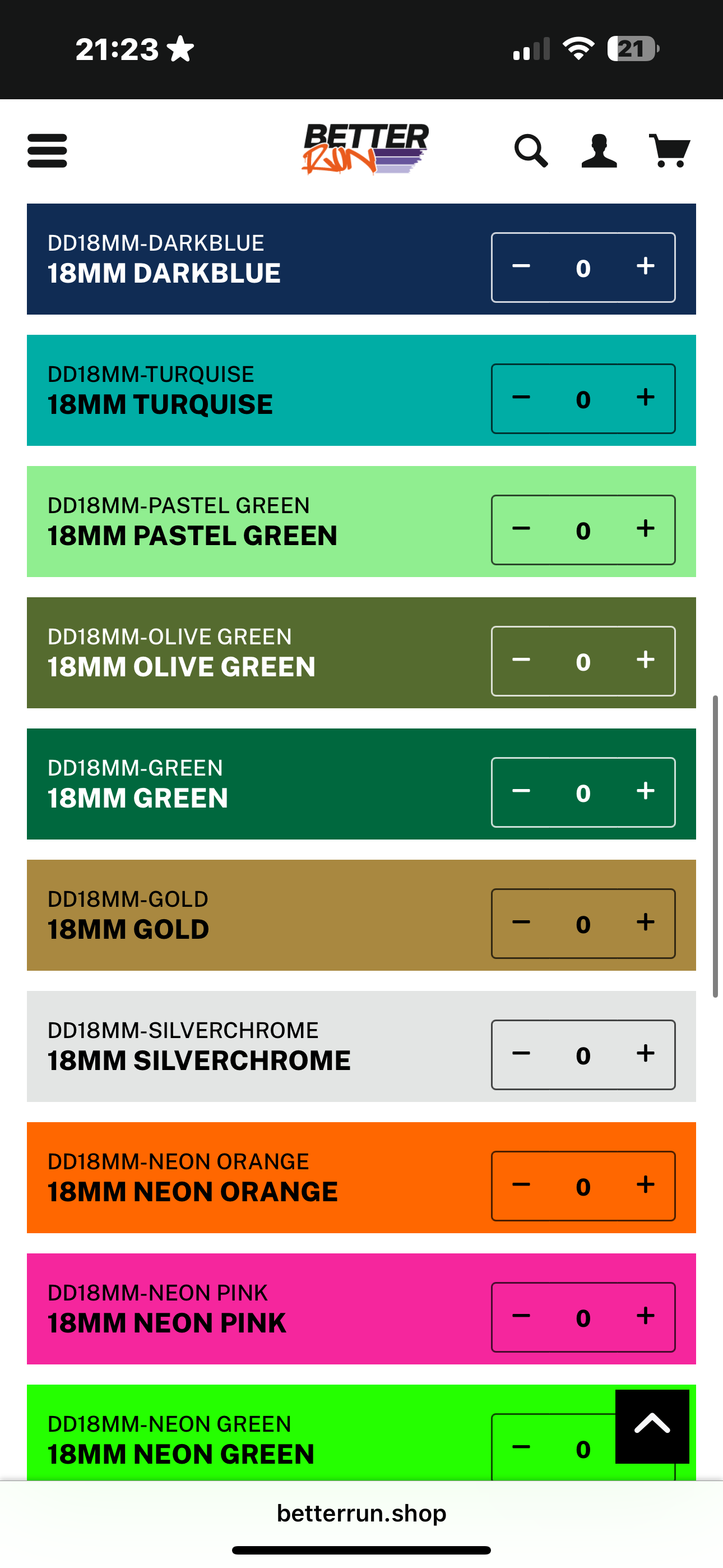Decrease 18MM Pastel Green quantity
Image resolution: width=723 pixels, height=1568 pixels.
(521, 529)
